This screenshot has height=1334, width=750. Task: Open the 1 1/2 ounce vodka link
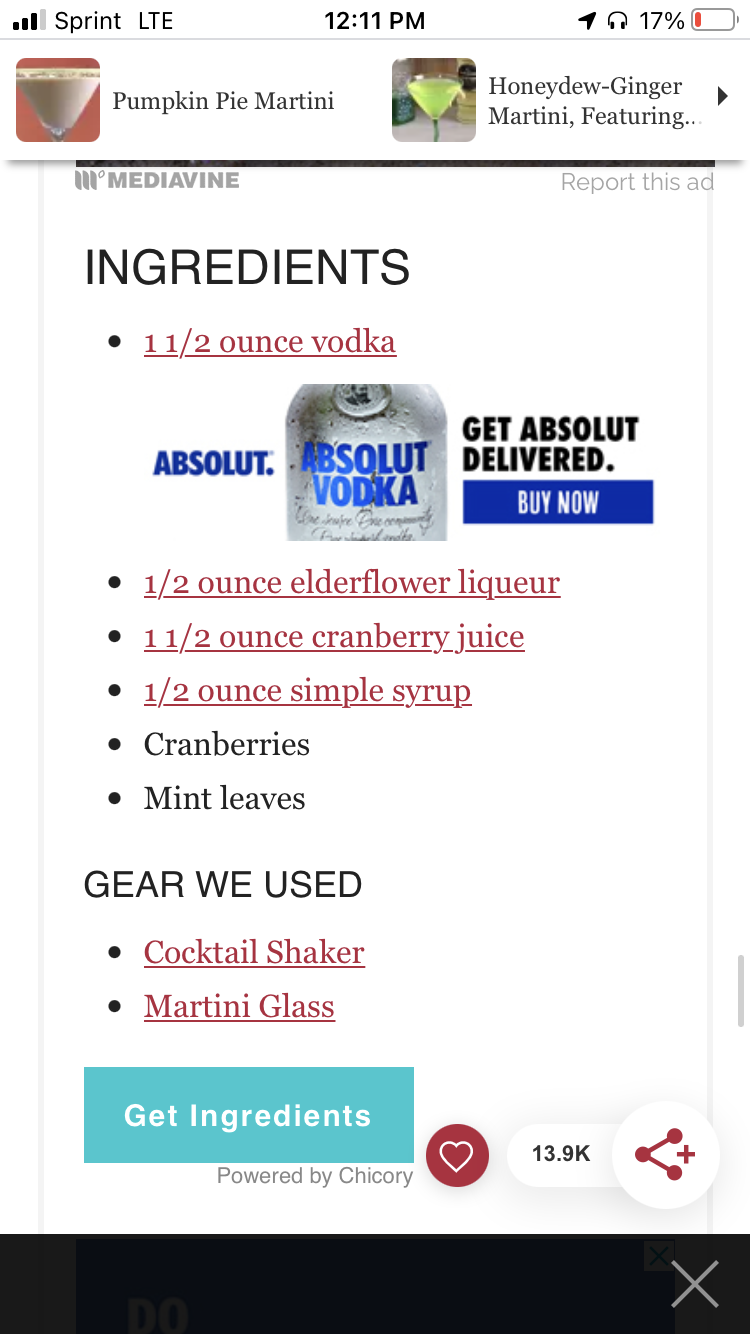click(x=270, y=342)
